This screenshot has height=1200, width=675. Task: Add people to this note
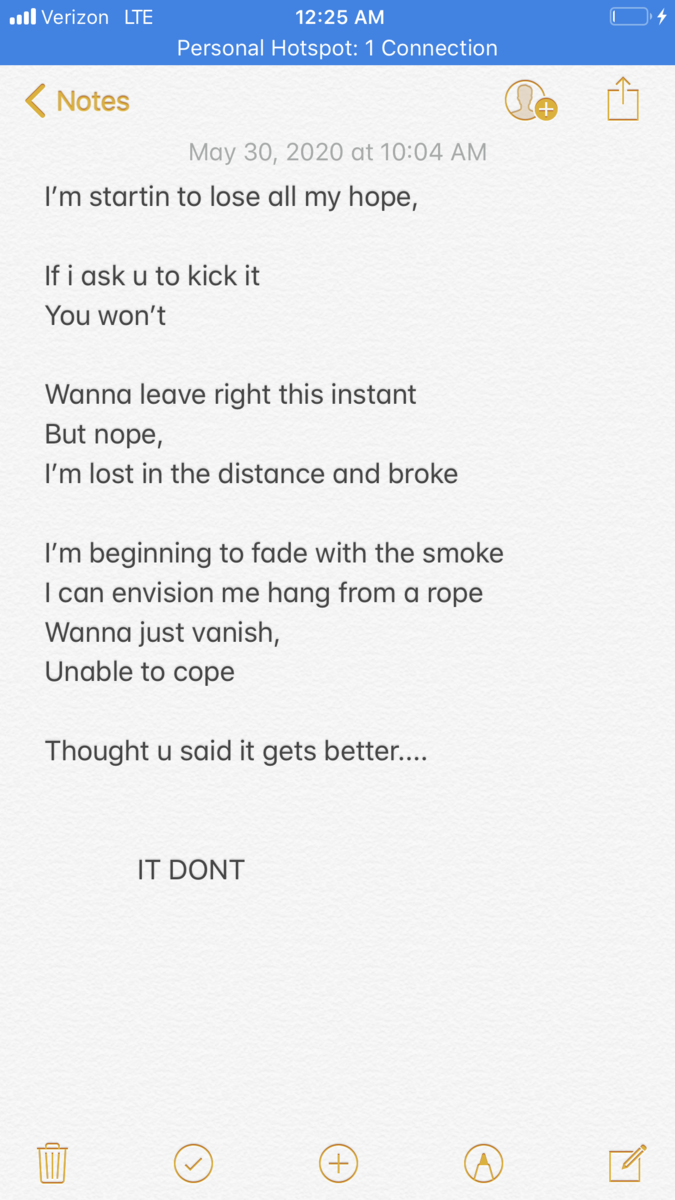click(530, 101)
